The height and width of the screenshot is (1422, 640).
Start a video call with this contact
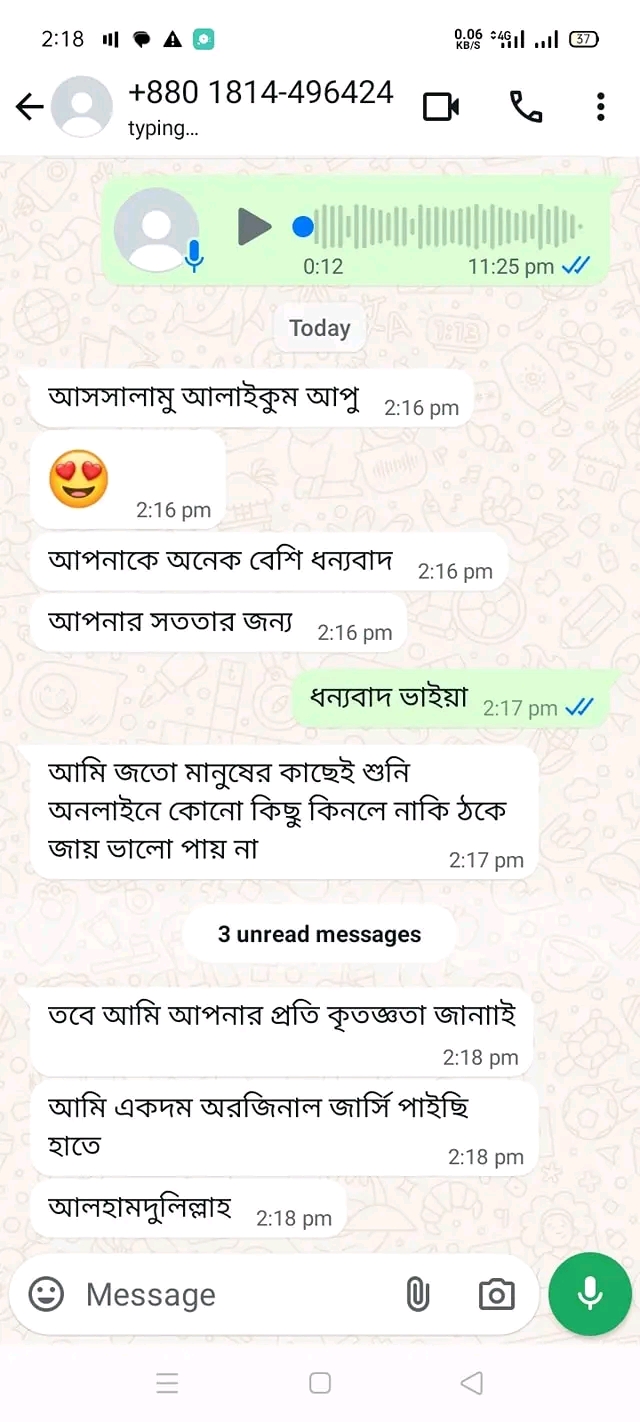[441, 106]
